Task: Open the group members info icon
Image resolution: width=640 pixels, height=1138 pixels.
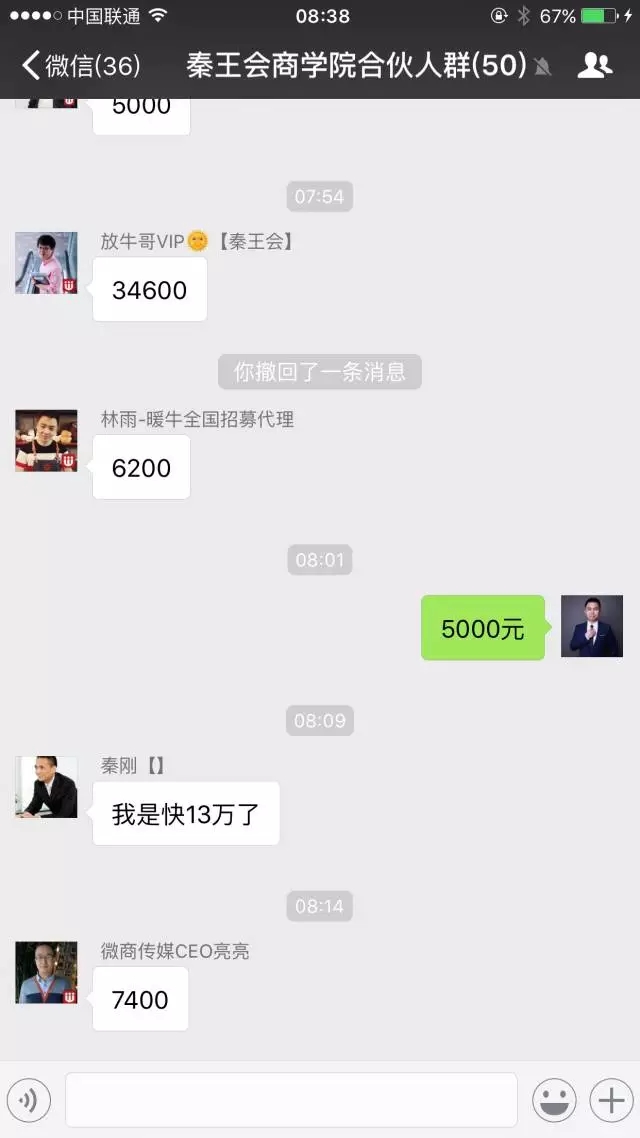Action: click(595, 66)
